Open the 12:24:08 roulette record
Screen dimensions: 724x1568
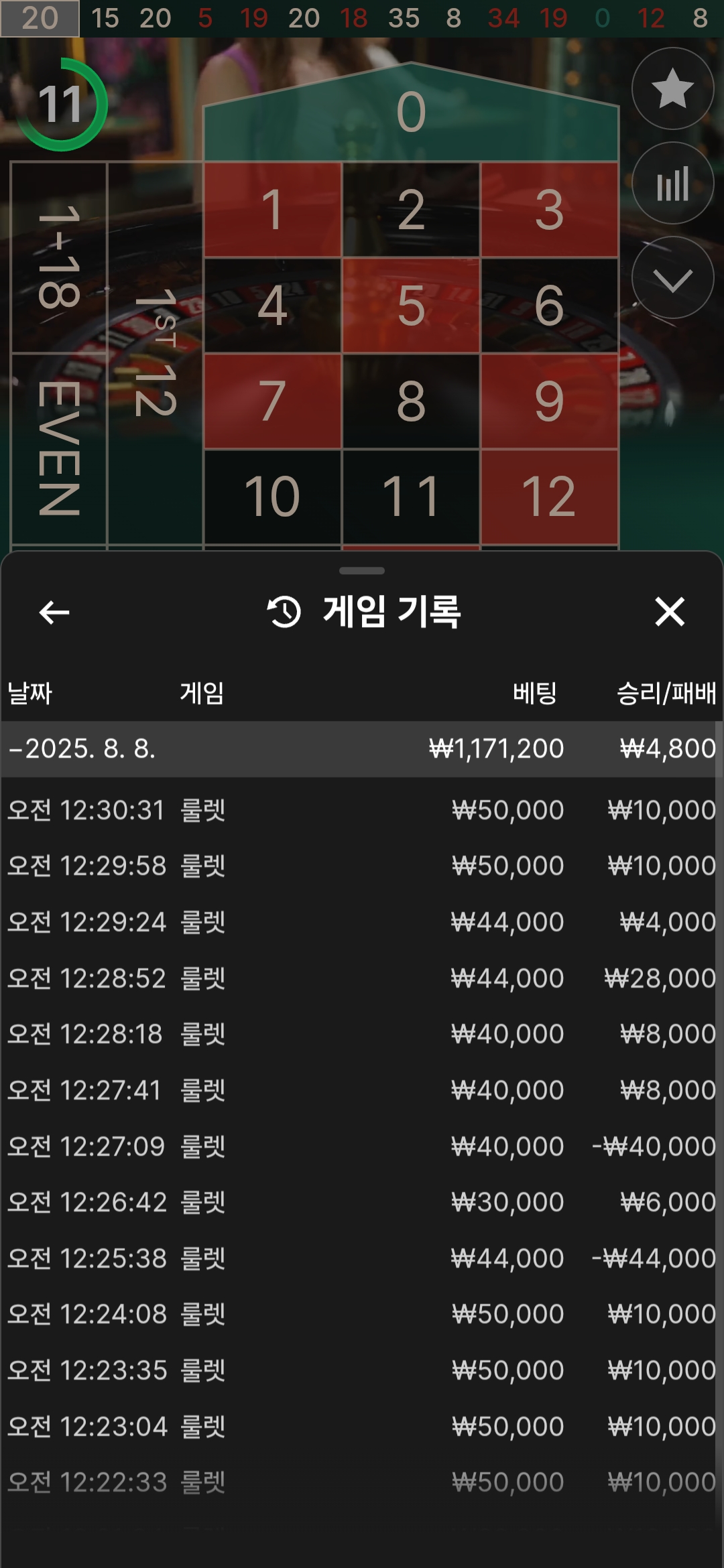[x=362, y=1314]
